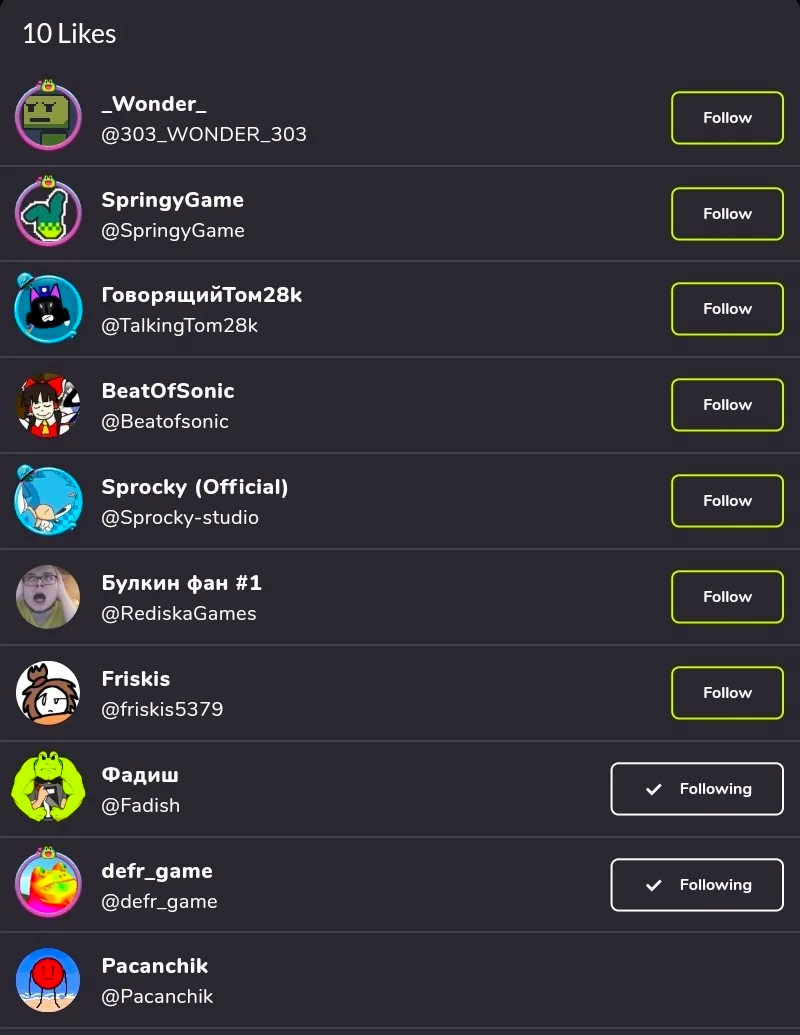Open the _Wonder_ profile avatar
The width and height of the screenshot is (800, 1035).
[x=48, y=118]
